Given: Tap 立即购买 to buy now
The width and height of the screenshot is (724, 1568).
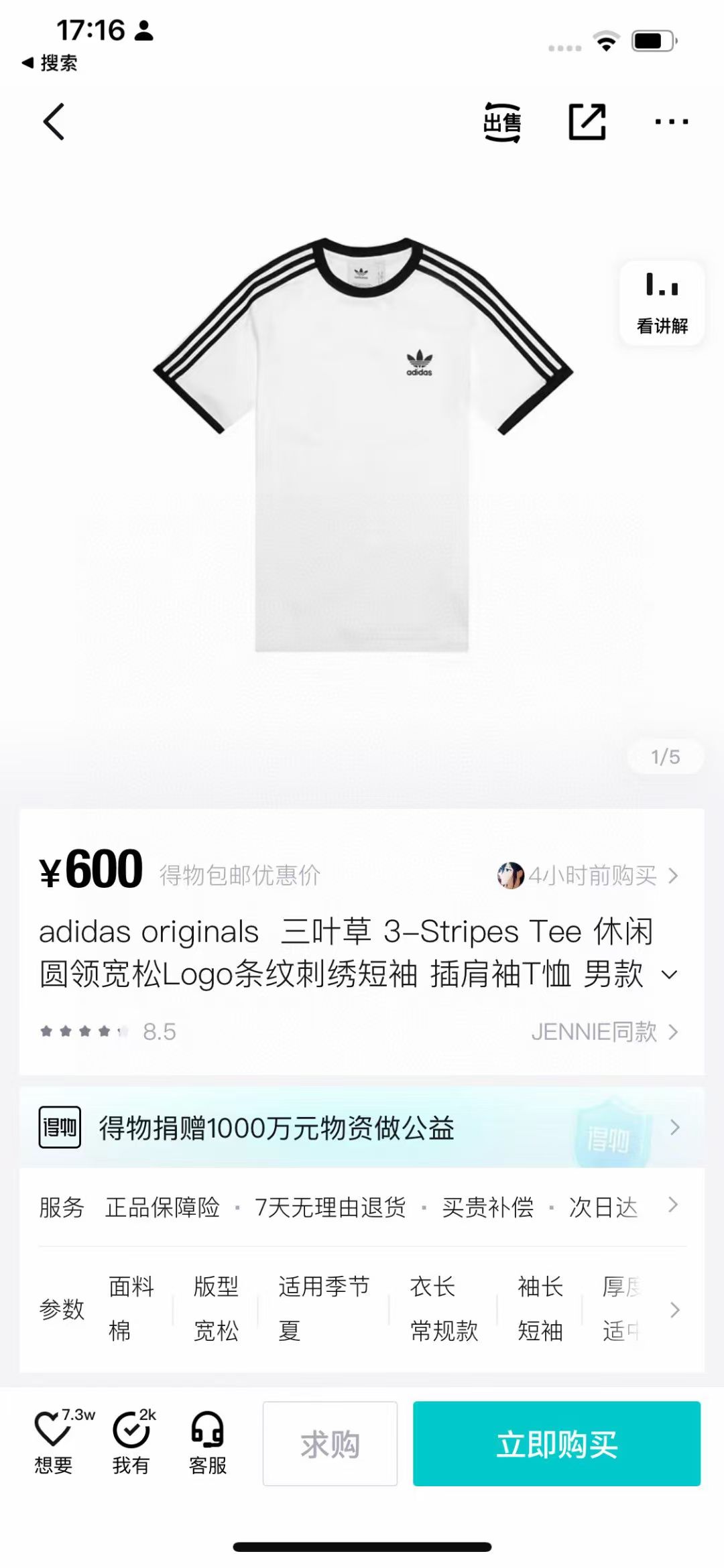Looking at the screenshot, I should pyautogui.click(x=556, y=1443).
